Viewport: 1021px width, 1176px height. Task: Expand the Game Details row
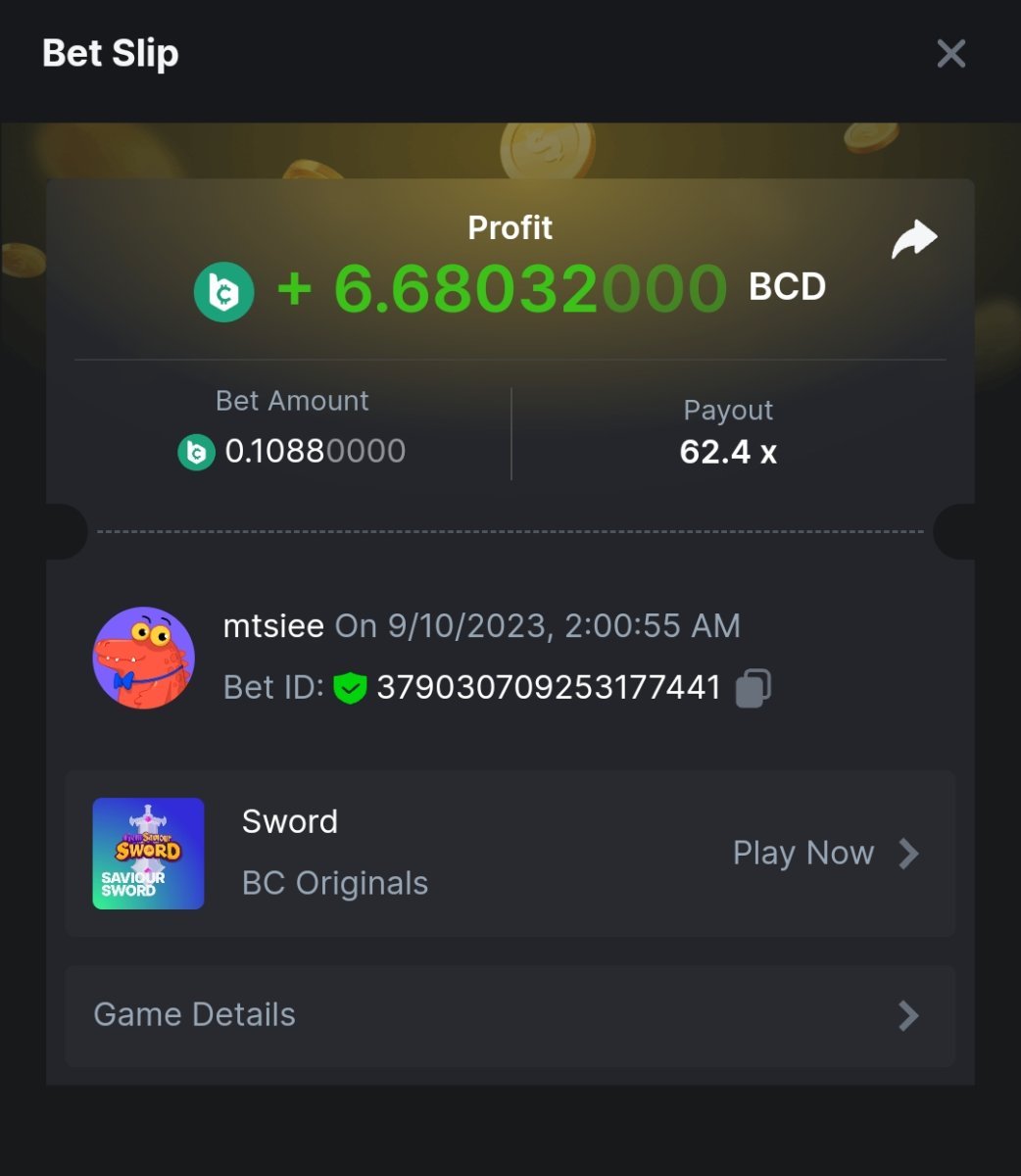510,1015
